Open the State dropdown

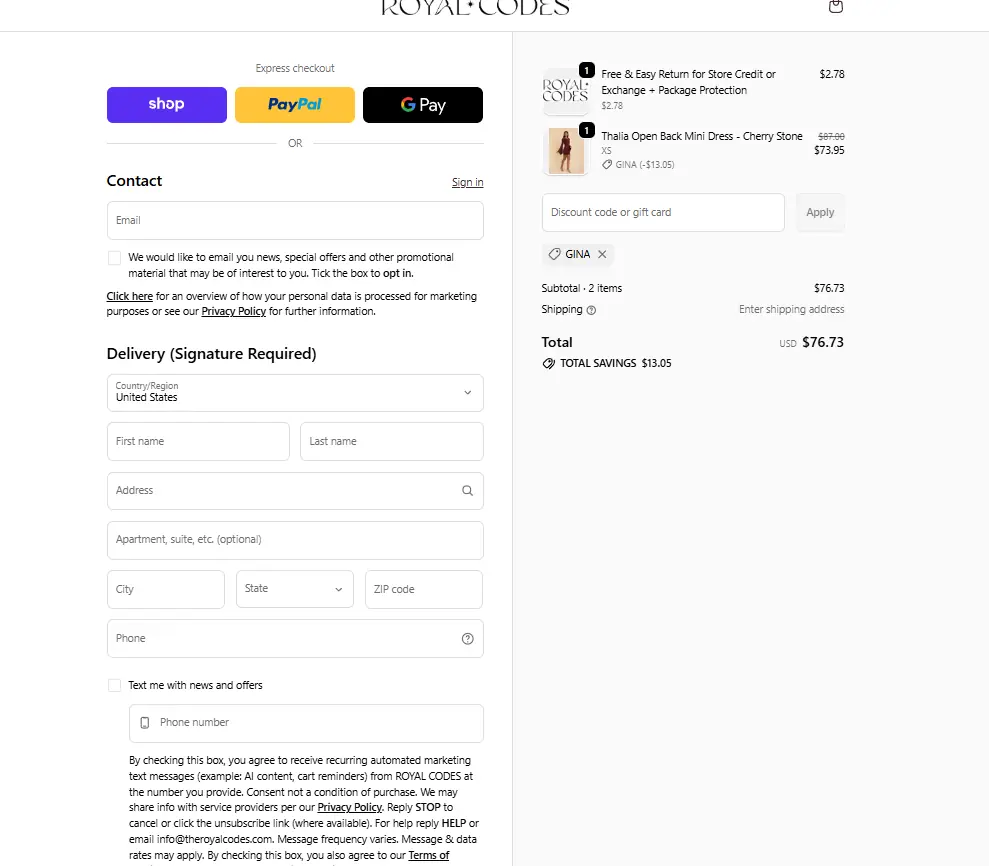pos(294,589)
